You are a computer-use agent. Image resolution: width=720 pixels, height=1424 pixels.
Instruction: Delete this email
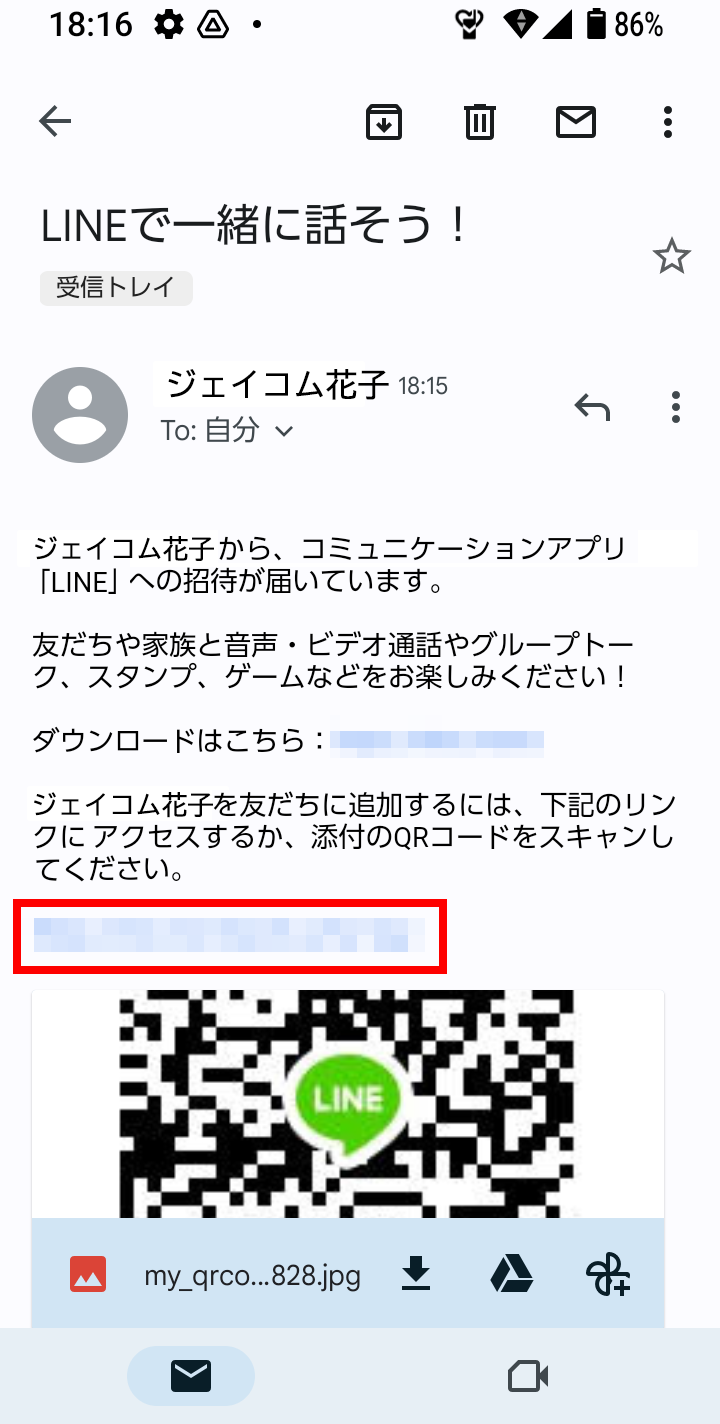coord(480,122)
